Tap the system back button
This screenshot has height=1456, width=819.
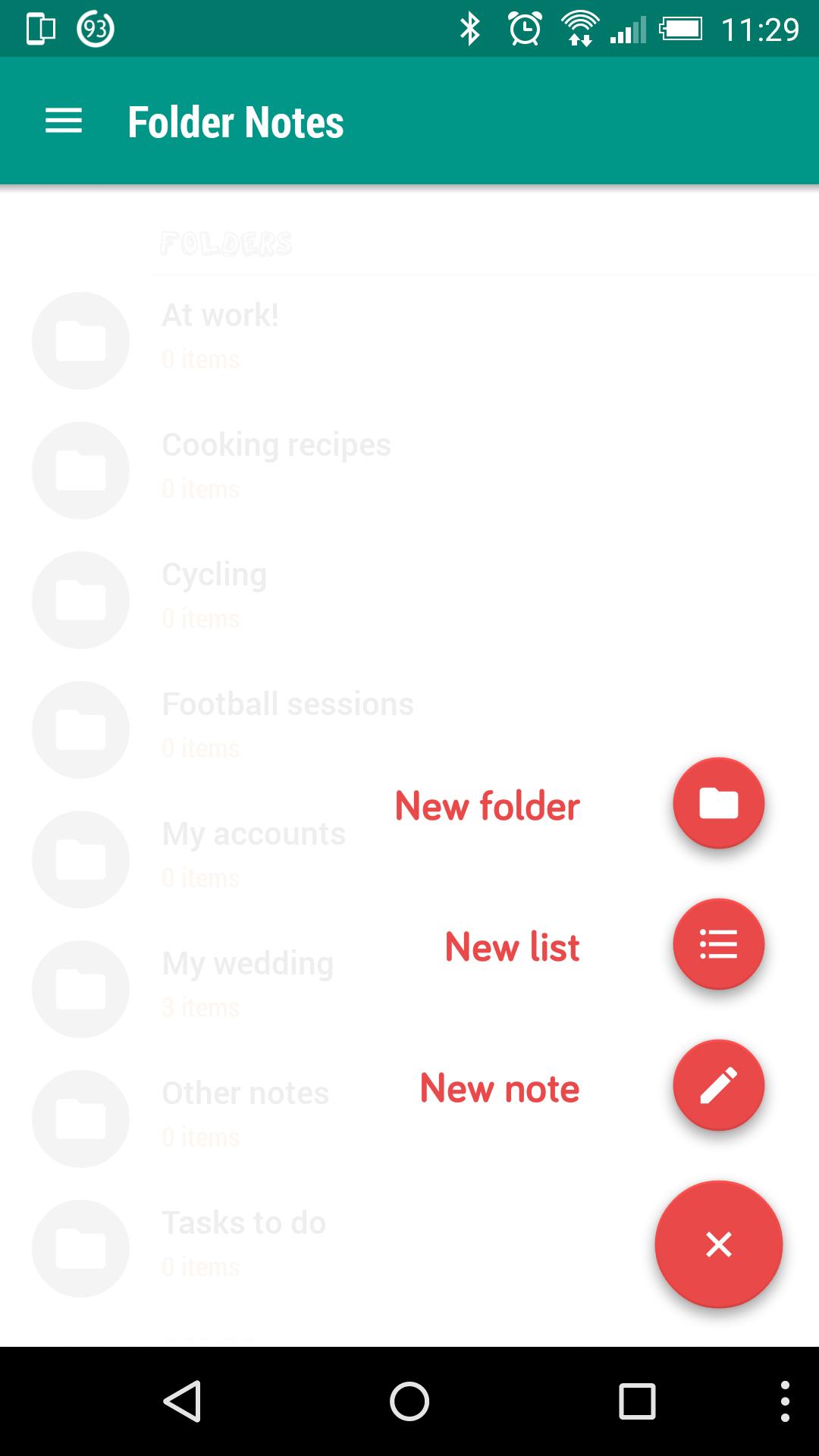[182, 1401]
